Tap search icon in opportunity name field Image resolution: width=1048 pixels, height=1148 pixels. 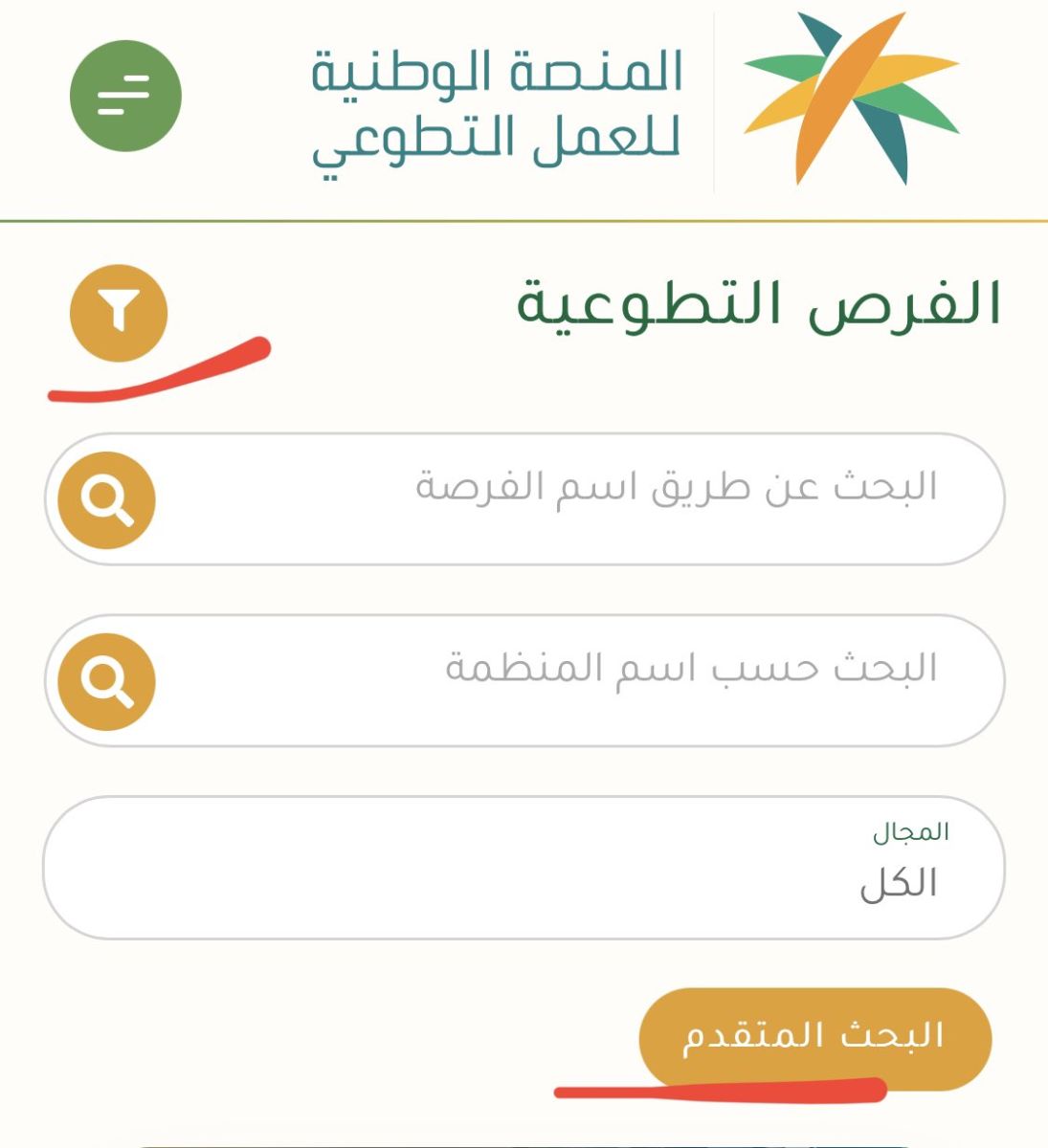coord(106,499)
